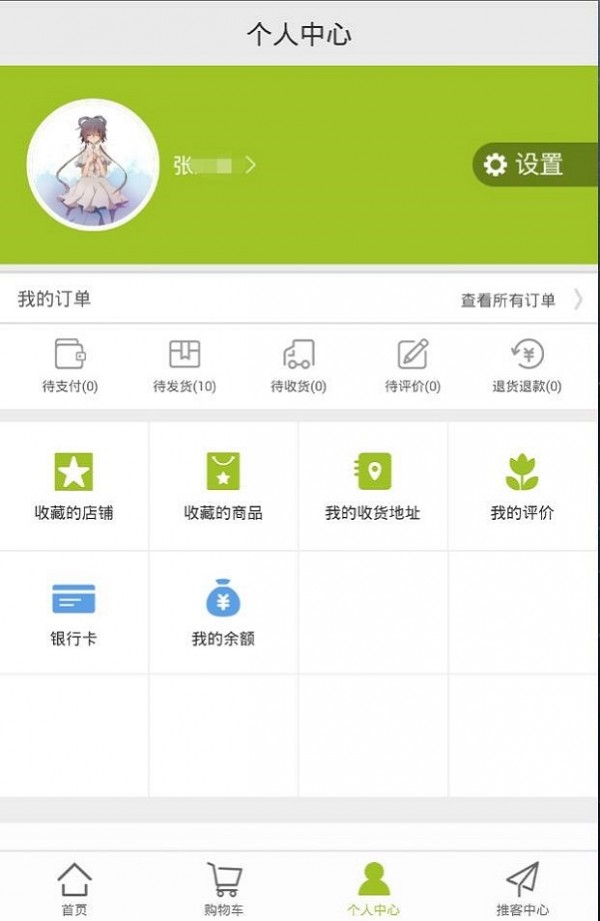View 待评价 orders awaiting review
The height and width of the screenshot is (921, 600).
pyautogui.click(x=412, y=366)
